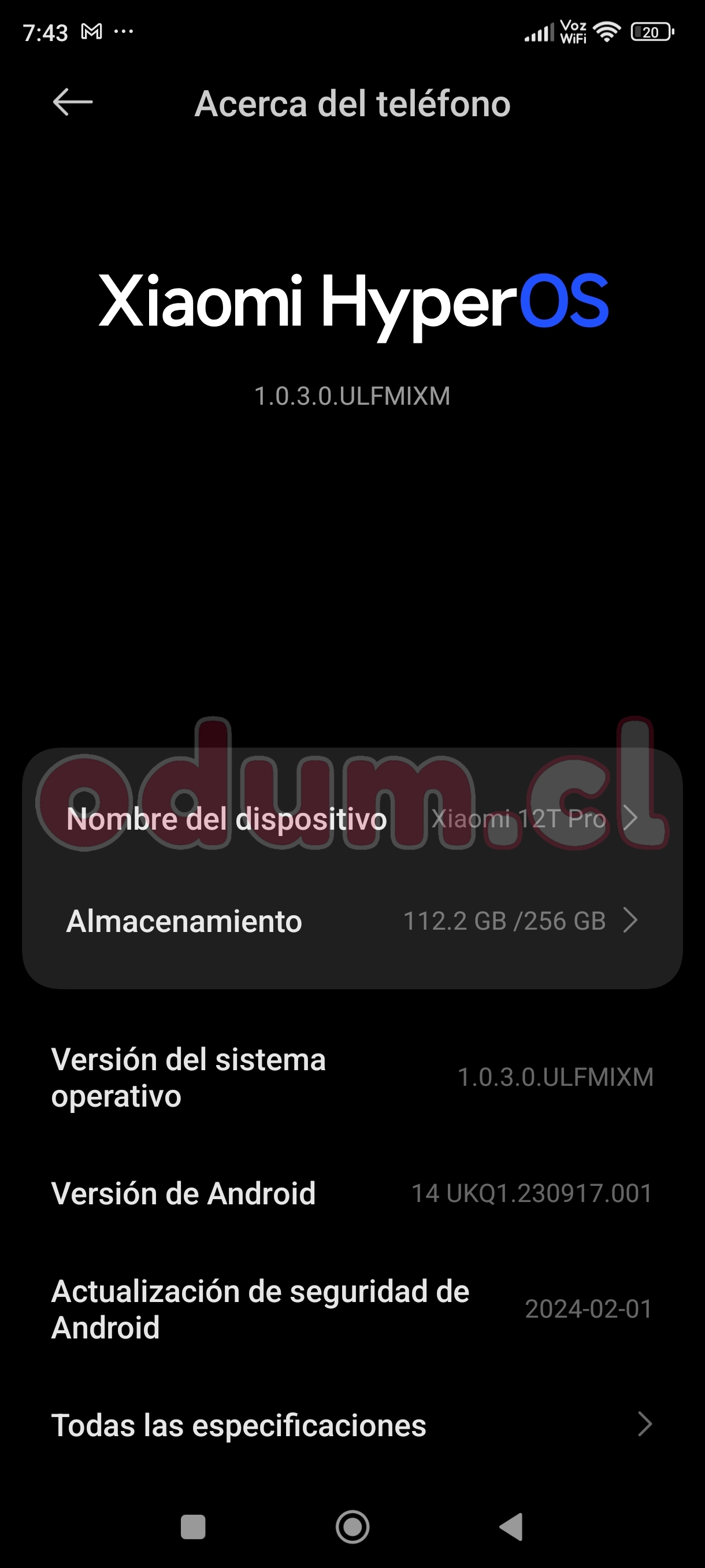Screen dimensions: 705x1568
Task: Open the Nombre del dispositivo setting
Action: click(351, 818)
